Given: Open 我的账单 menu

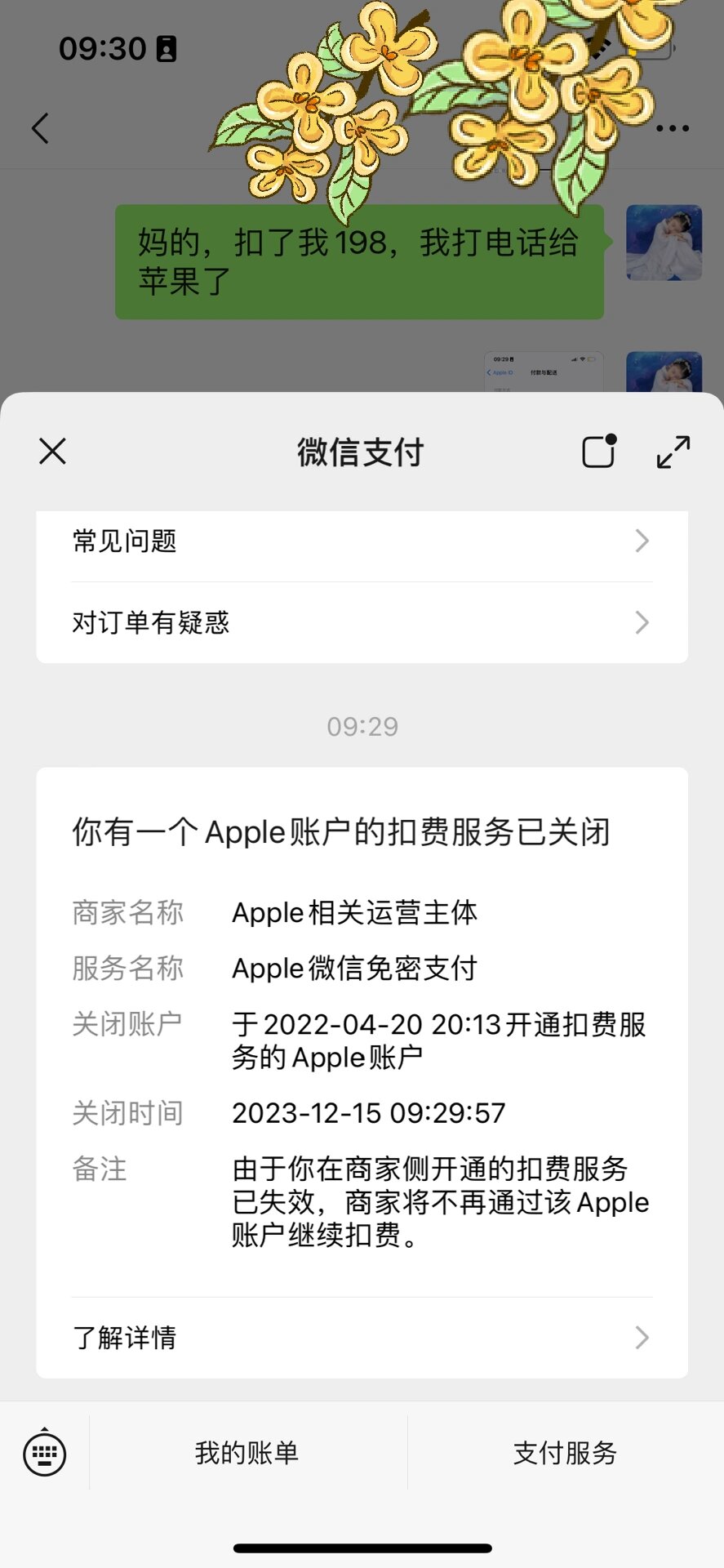Looking at the screenshot, I should (247, 1453).
